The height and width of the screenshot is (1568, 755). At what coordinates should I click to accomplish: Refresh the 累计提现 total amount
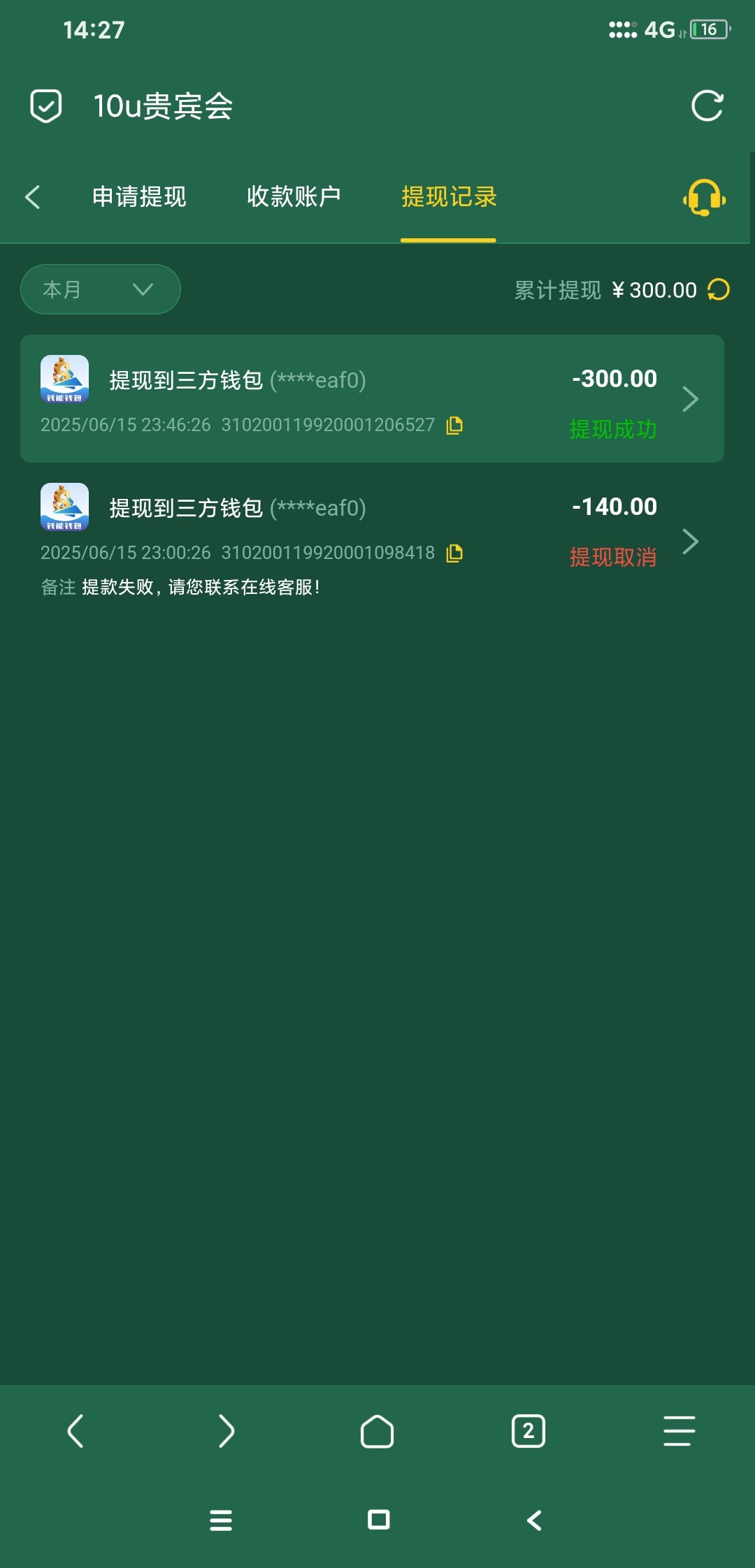[719, 289]
